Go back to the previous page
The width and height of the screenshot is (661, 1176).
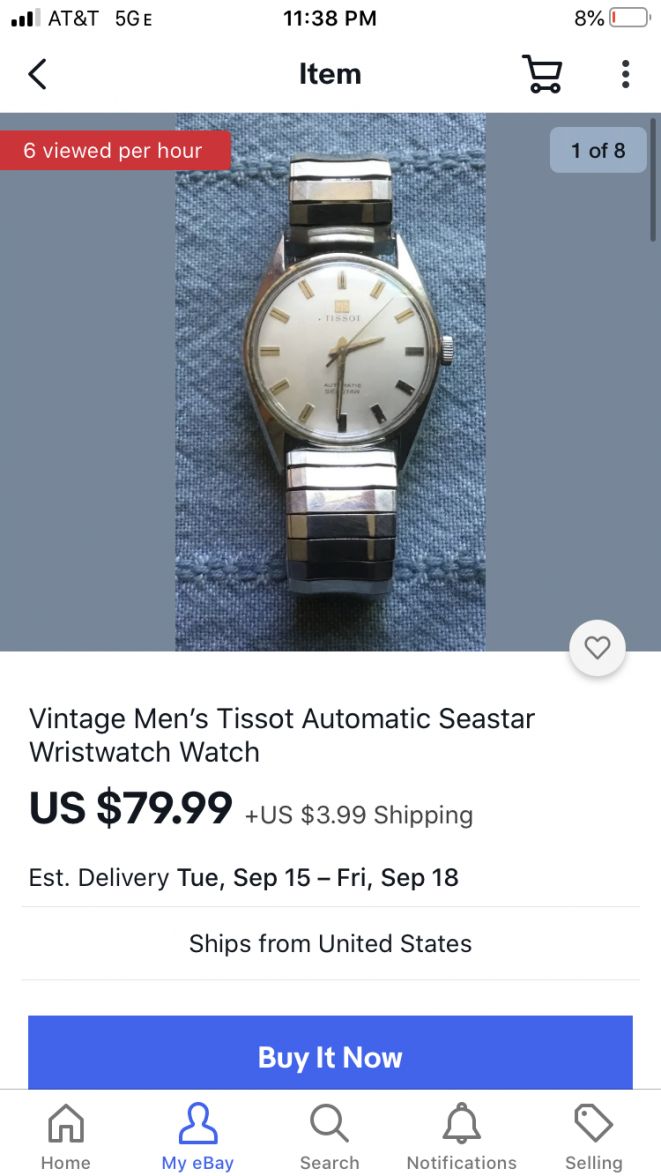point(38,74)
